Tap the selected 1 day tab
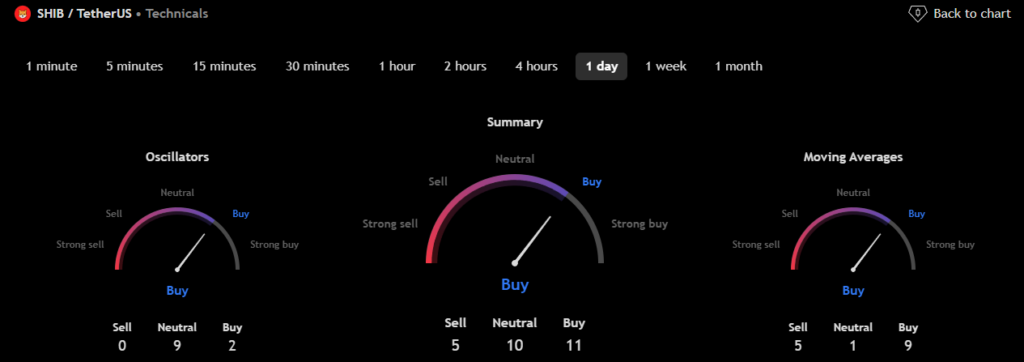1024x362 pixels. (601, 66)
